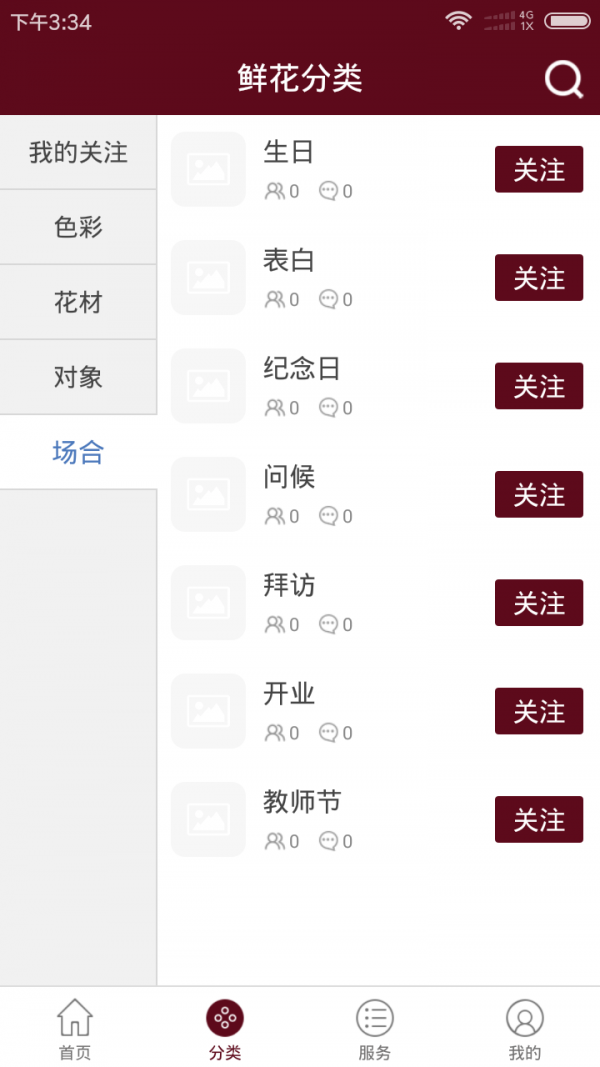
Task: Select the 色彩 category
Action: click(78, 228)
